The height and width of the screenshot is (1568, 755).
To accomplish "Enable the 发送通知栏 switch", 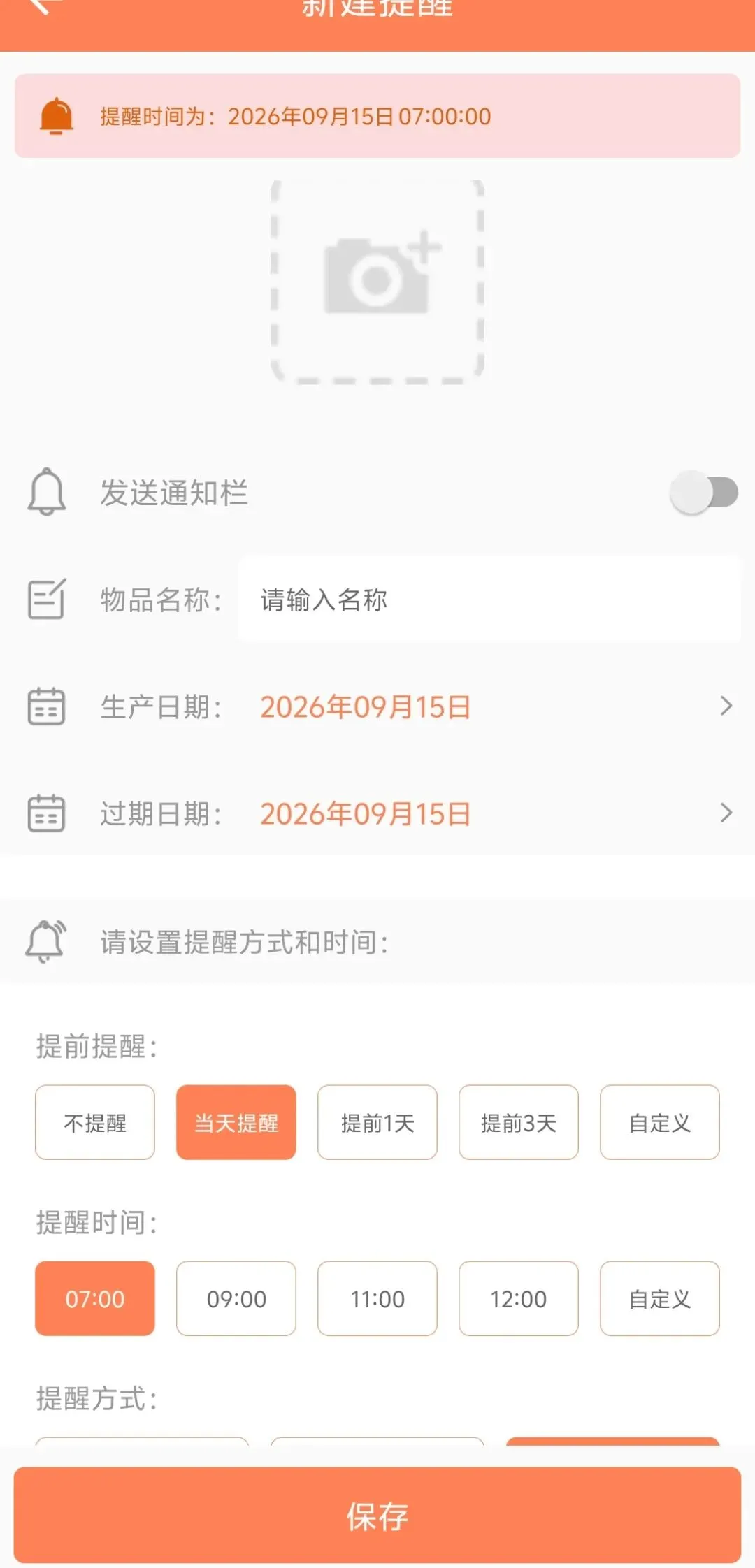I will [704, 493].
